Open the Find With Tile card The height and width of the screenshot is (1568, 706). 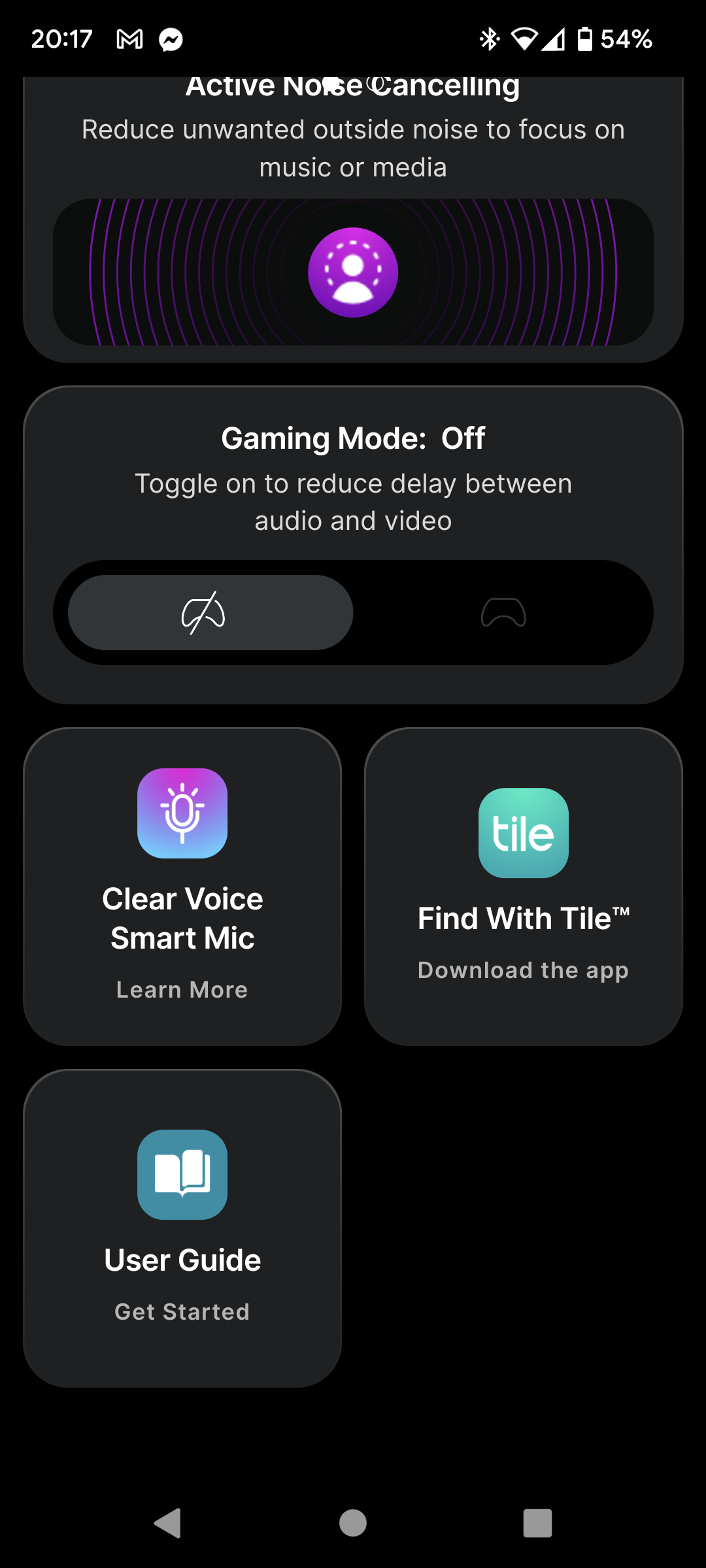pos(524,887)
